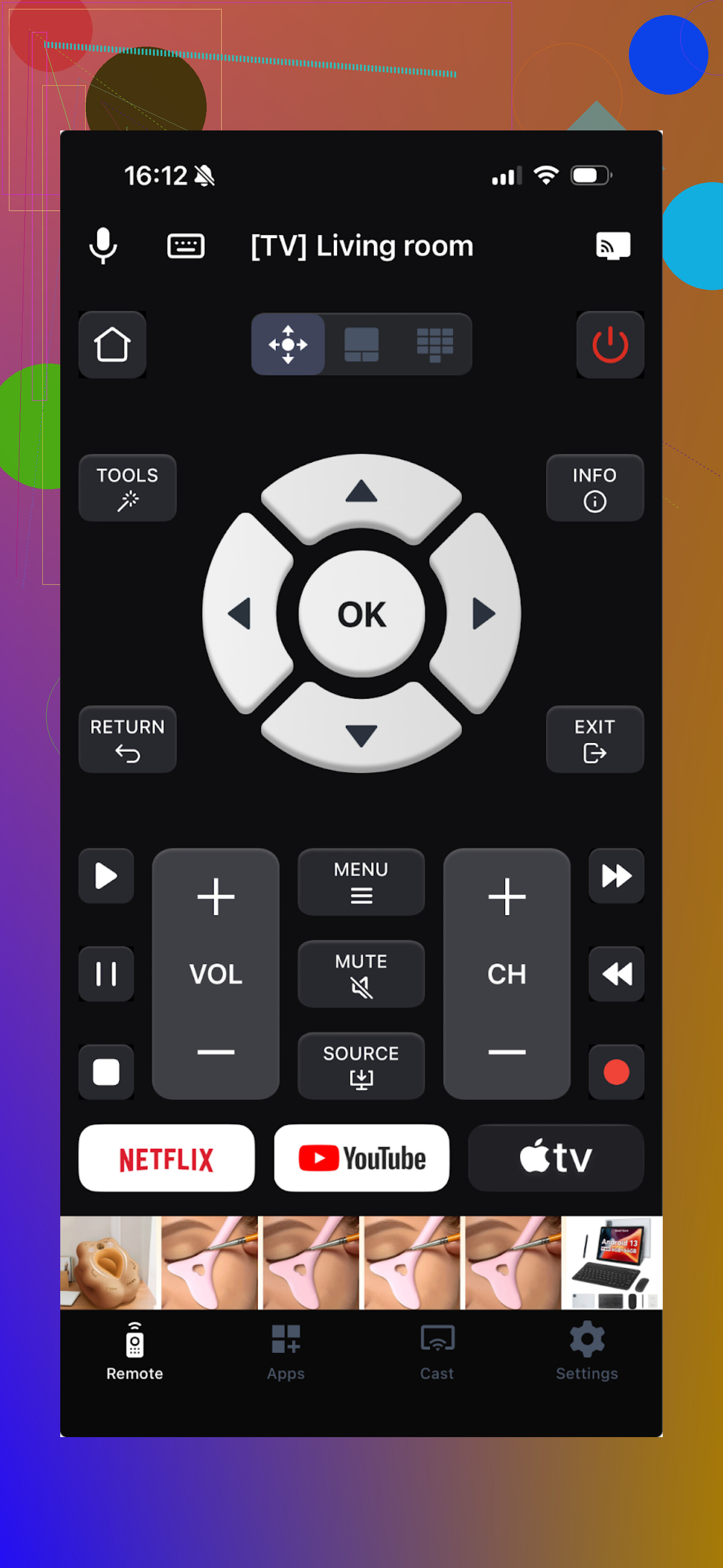The height and width of the screenshot is (1568, 723).
Task: Activate the microphone voice input
Action: (x=104, y=245)
